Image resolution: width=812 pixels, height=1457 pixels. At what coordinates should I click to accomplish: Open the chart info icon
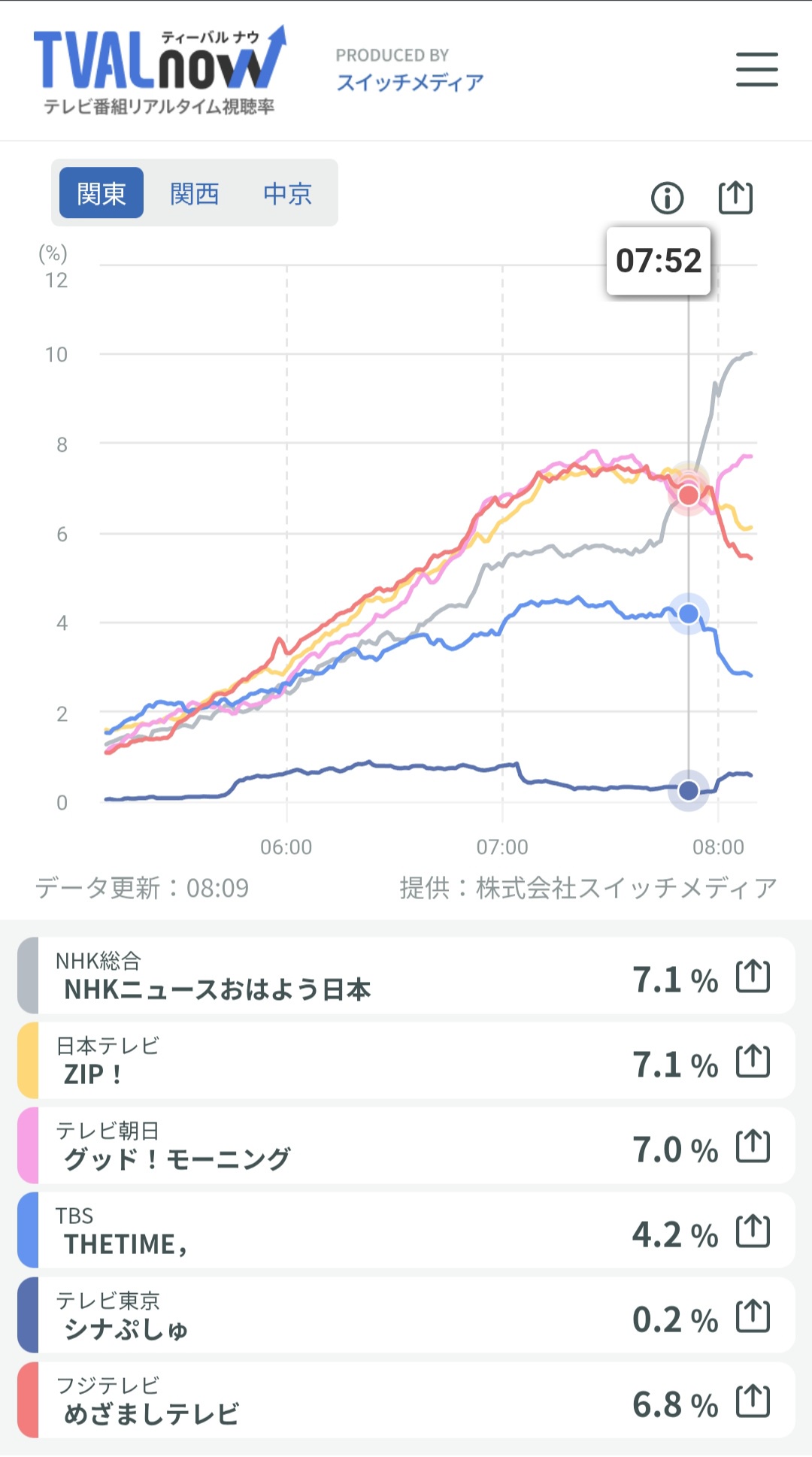pos(667,198)
